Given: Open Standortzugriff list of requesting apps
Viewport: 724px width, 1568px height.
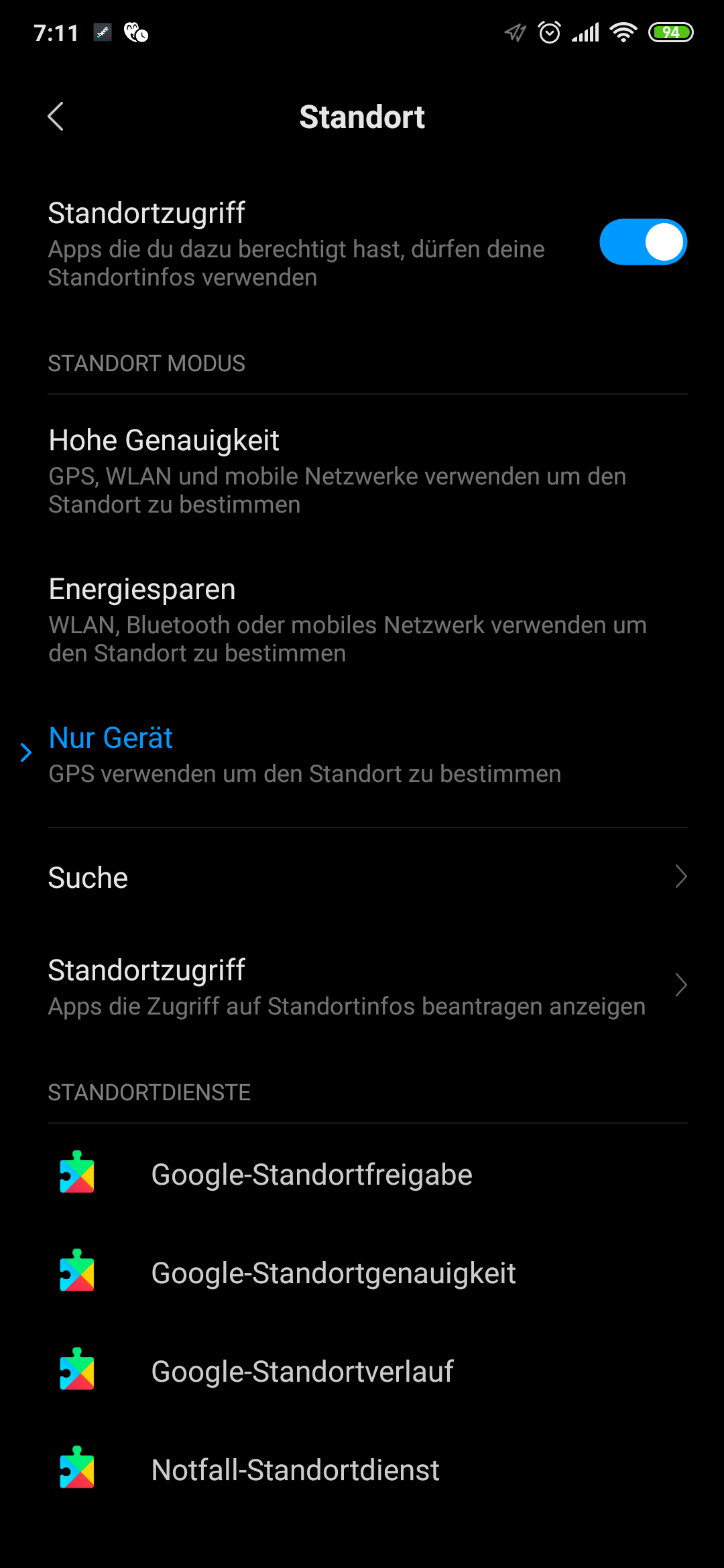Looking at the screenshot, I should tap(362, 986).
